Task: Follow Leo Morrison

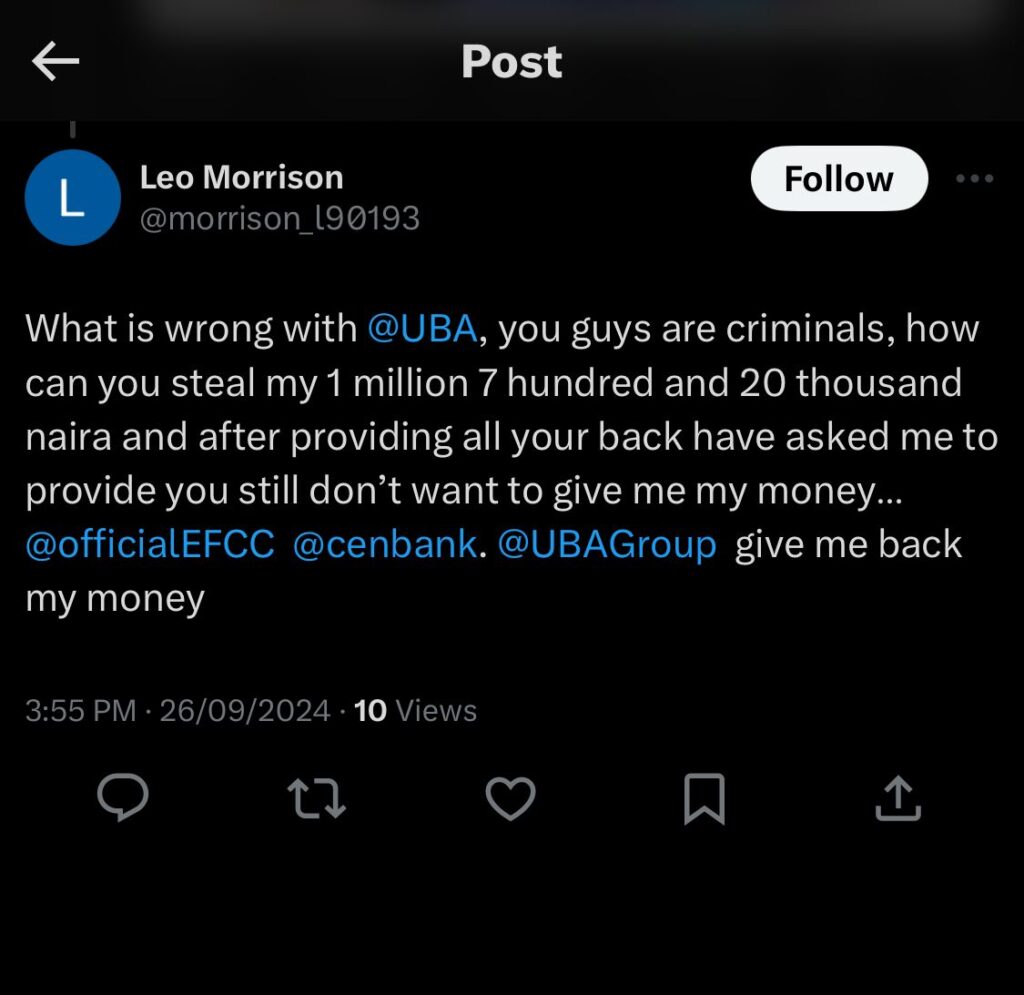Action: click(x=838, y=179)
